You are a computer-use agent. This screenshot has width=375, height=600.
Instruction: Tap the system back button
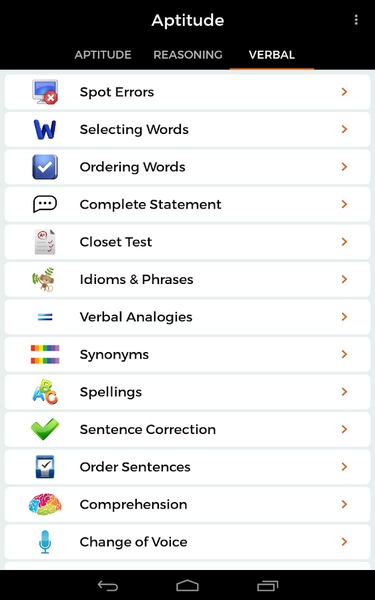click(108, 585)
